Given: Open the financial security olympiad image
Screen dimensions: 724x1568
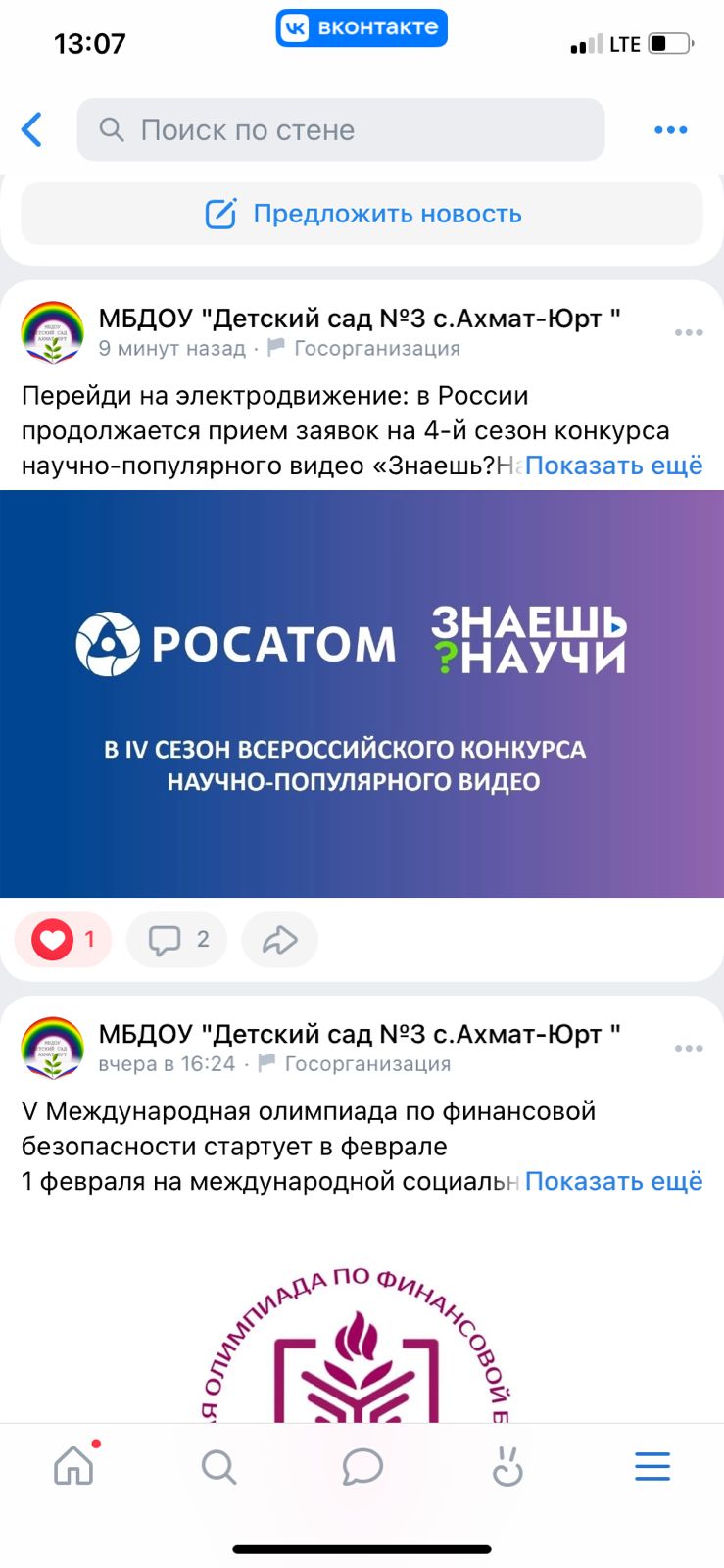Looking at the screenshot, I should point(362,1333).
